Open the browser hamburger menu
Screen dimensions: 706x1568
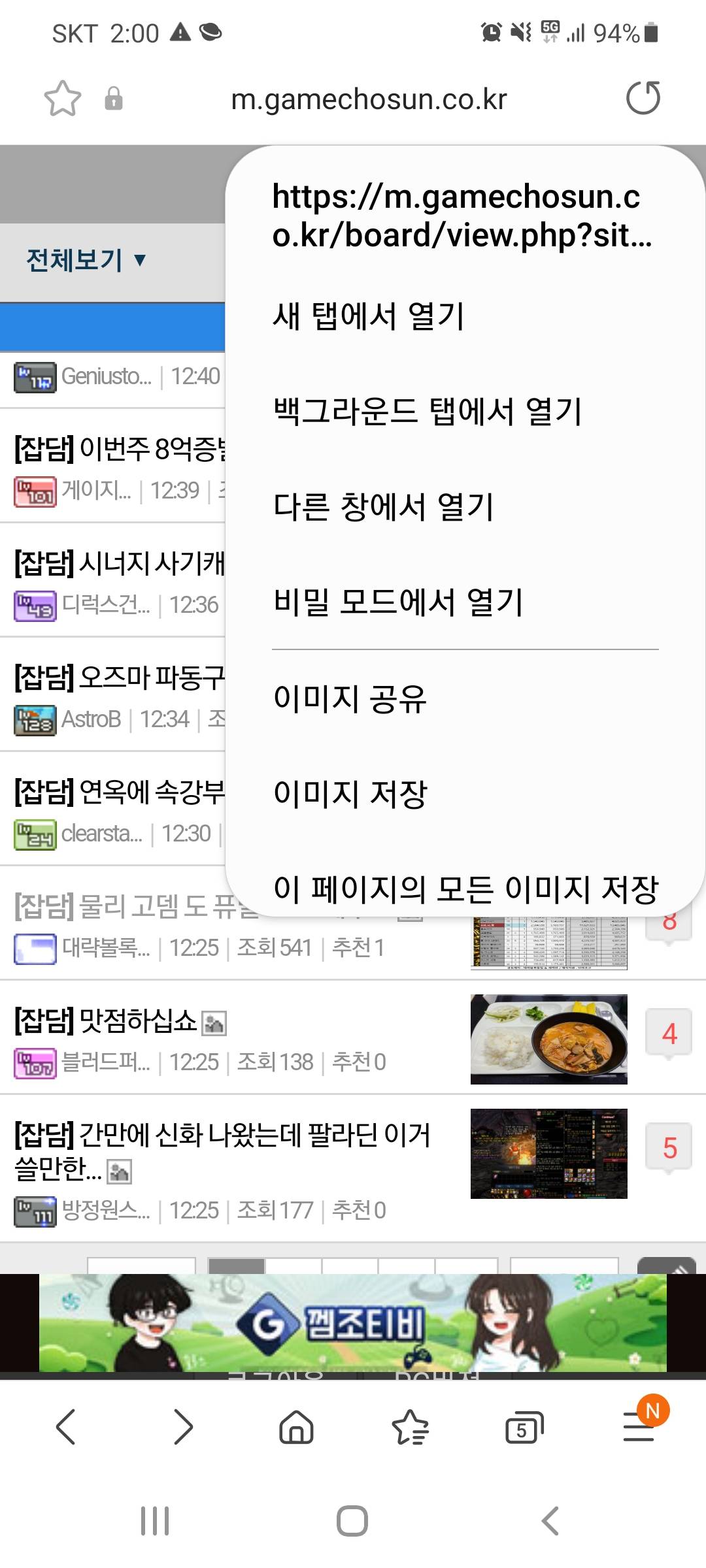[x=639, y=1427]
